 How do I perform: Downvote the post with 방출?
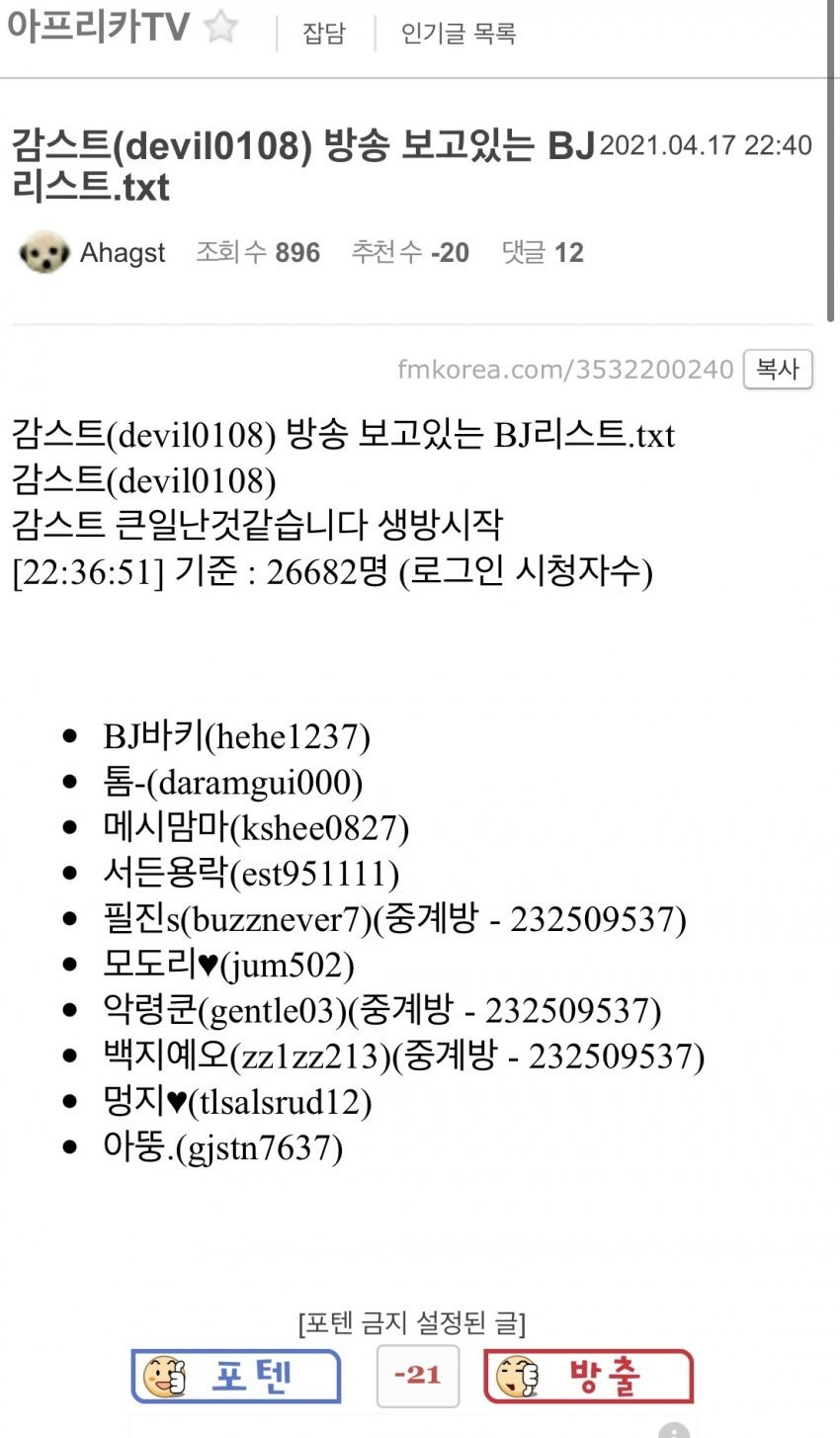click(x=589, y=1376)
